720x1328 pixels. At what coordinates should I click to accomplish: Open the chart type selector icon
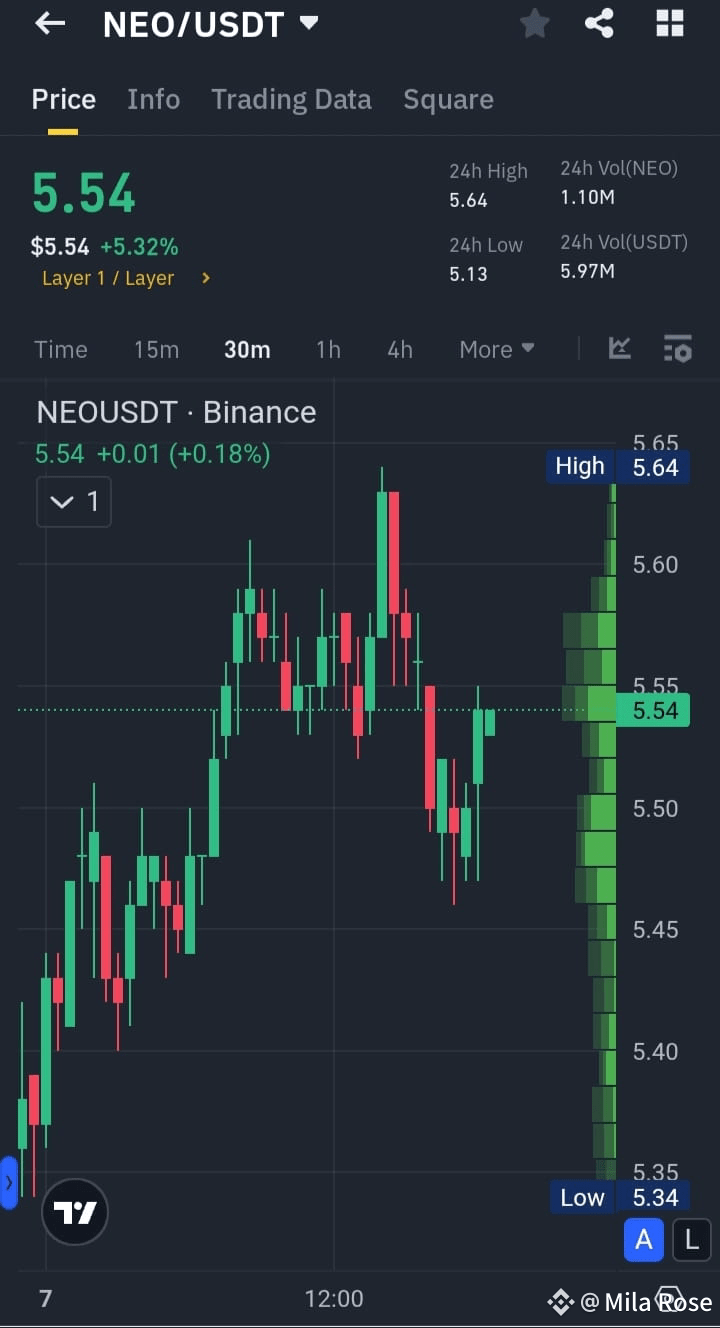(620, 348)
